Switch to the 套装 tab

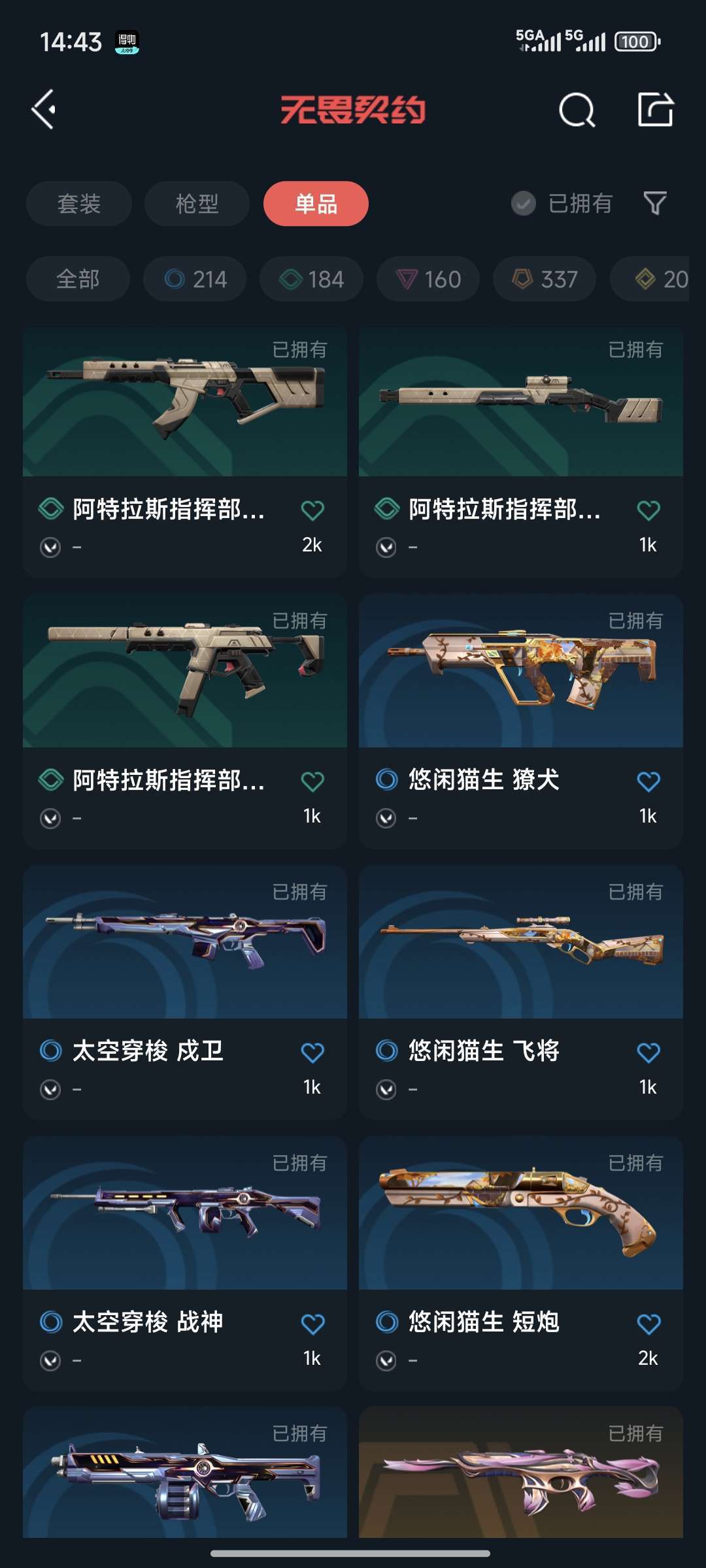(x=79, y=203)
